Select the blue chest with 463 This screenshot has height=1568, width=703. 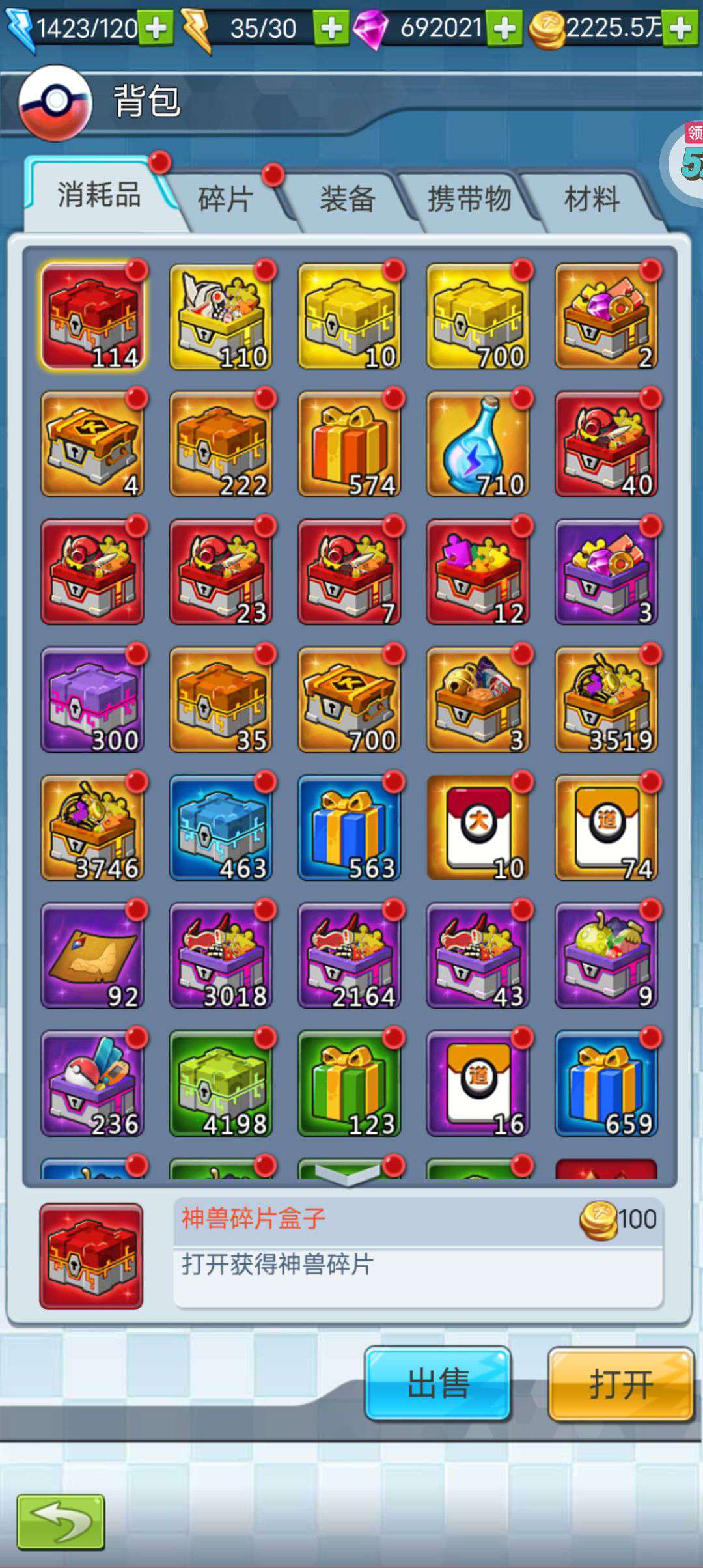(221, 828)
